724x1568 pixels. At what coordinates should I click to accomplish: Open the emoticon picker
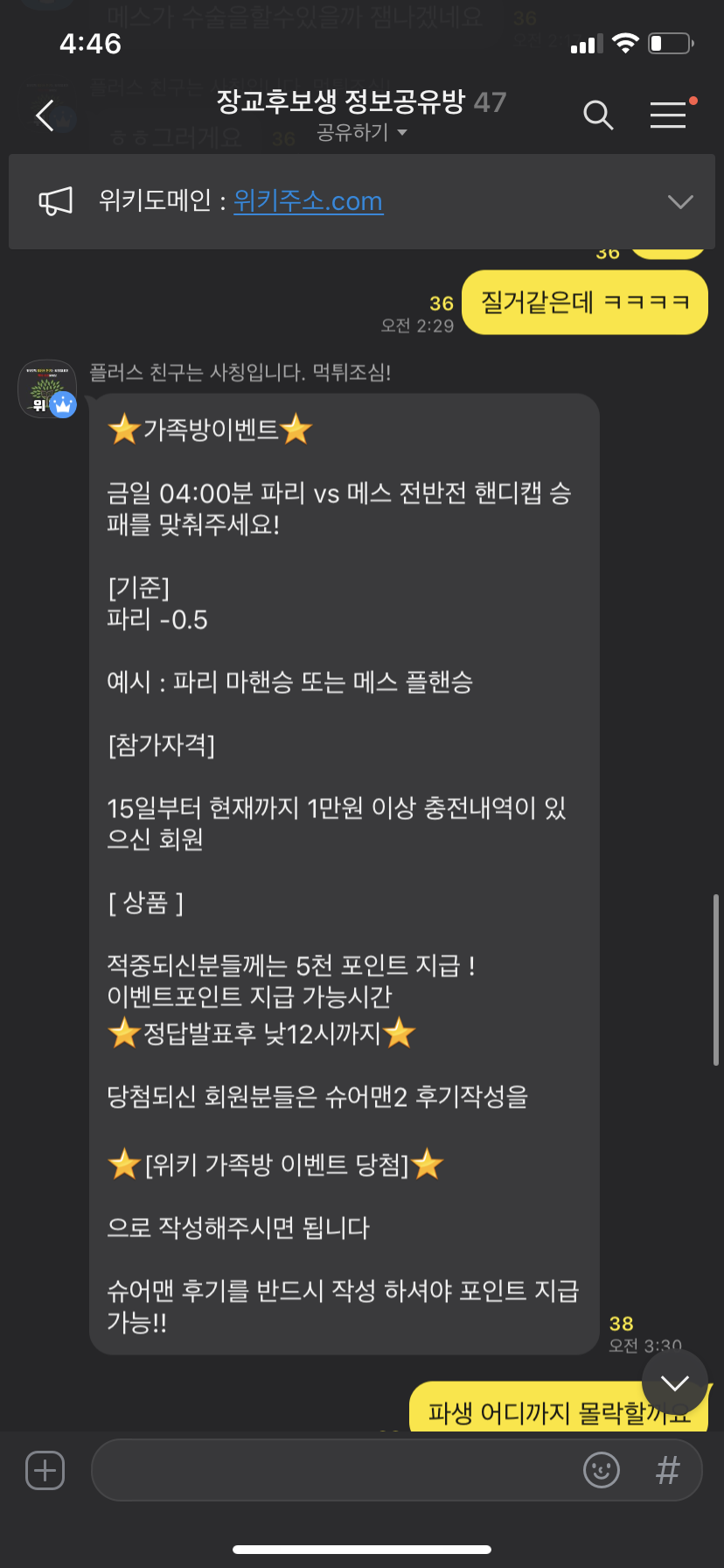tap(602, 1470)
